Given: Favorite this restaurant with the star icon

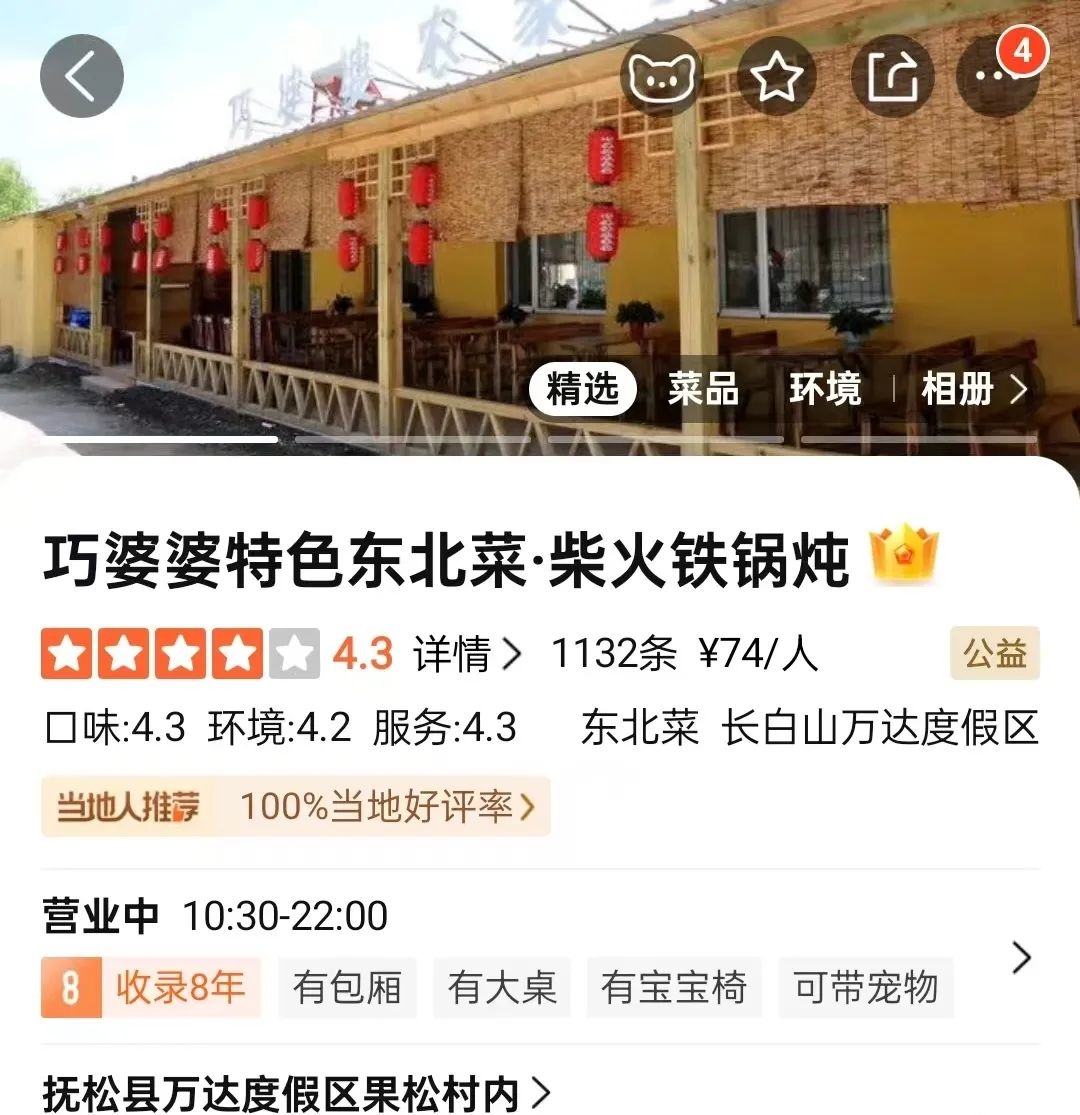Looking at the screenshot, I should (777, 76).
